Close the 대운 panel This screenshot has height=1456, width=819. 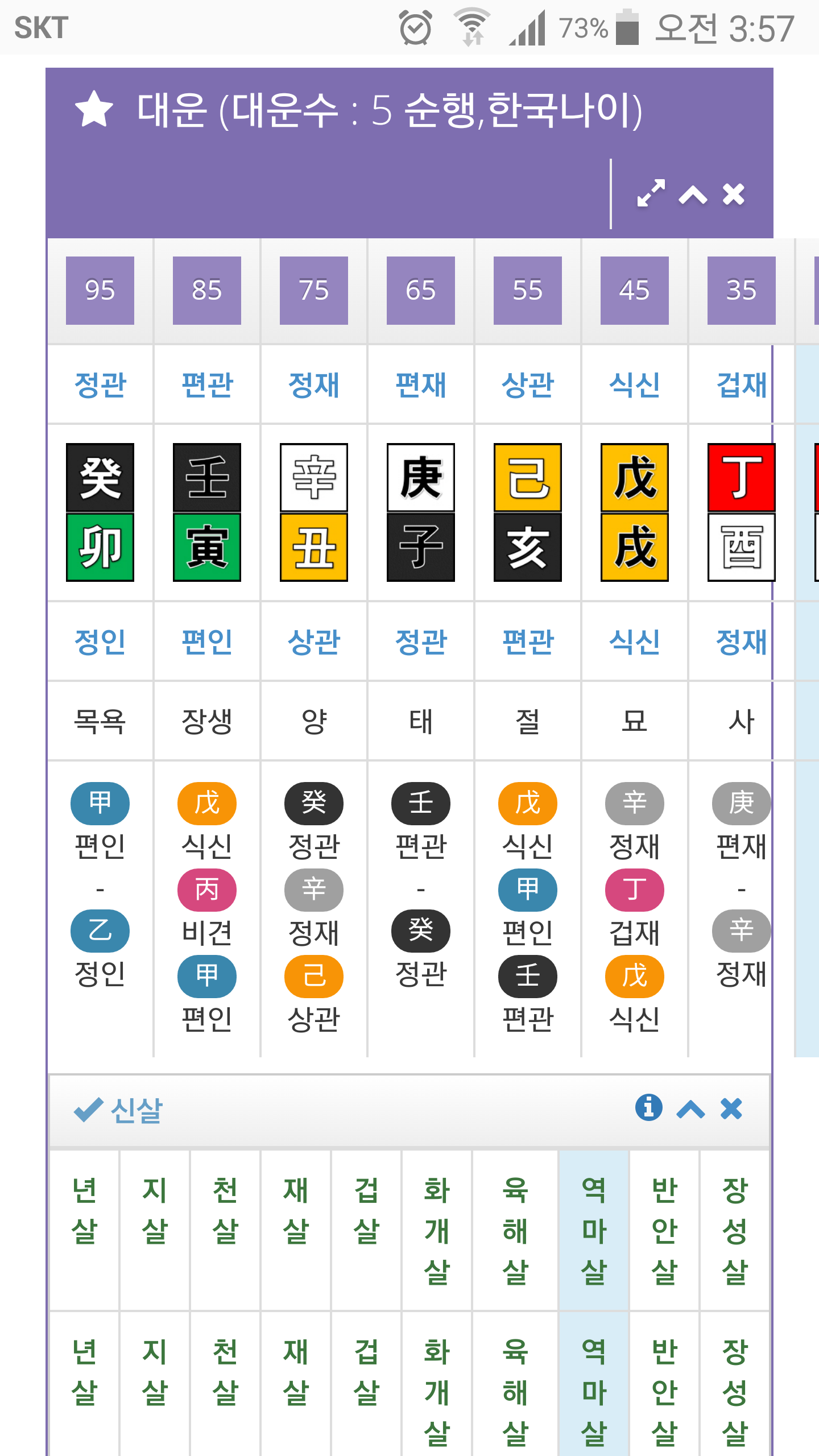[x=734, y=195]
